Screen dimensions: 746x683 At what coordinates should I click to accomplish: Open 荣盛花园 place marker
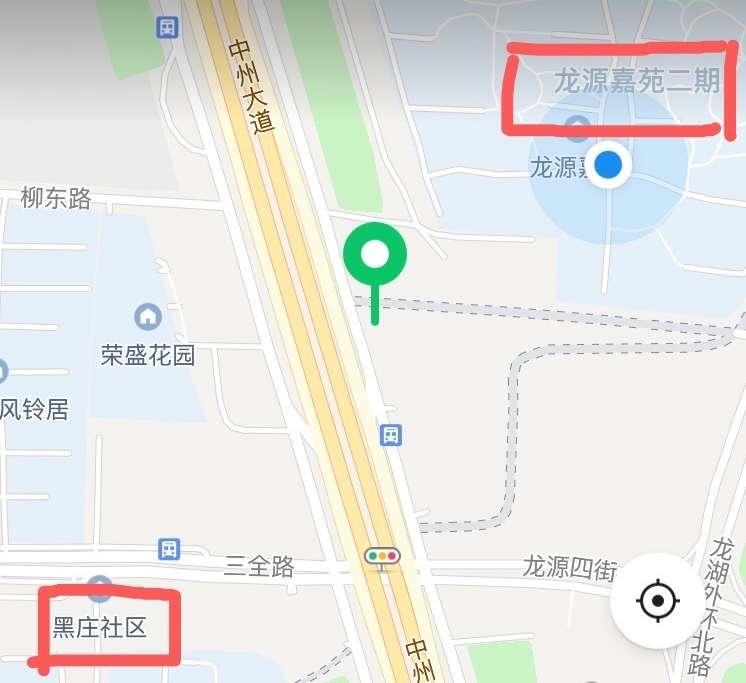(x=148, y=318)
